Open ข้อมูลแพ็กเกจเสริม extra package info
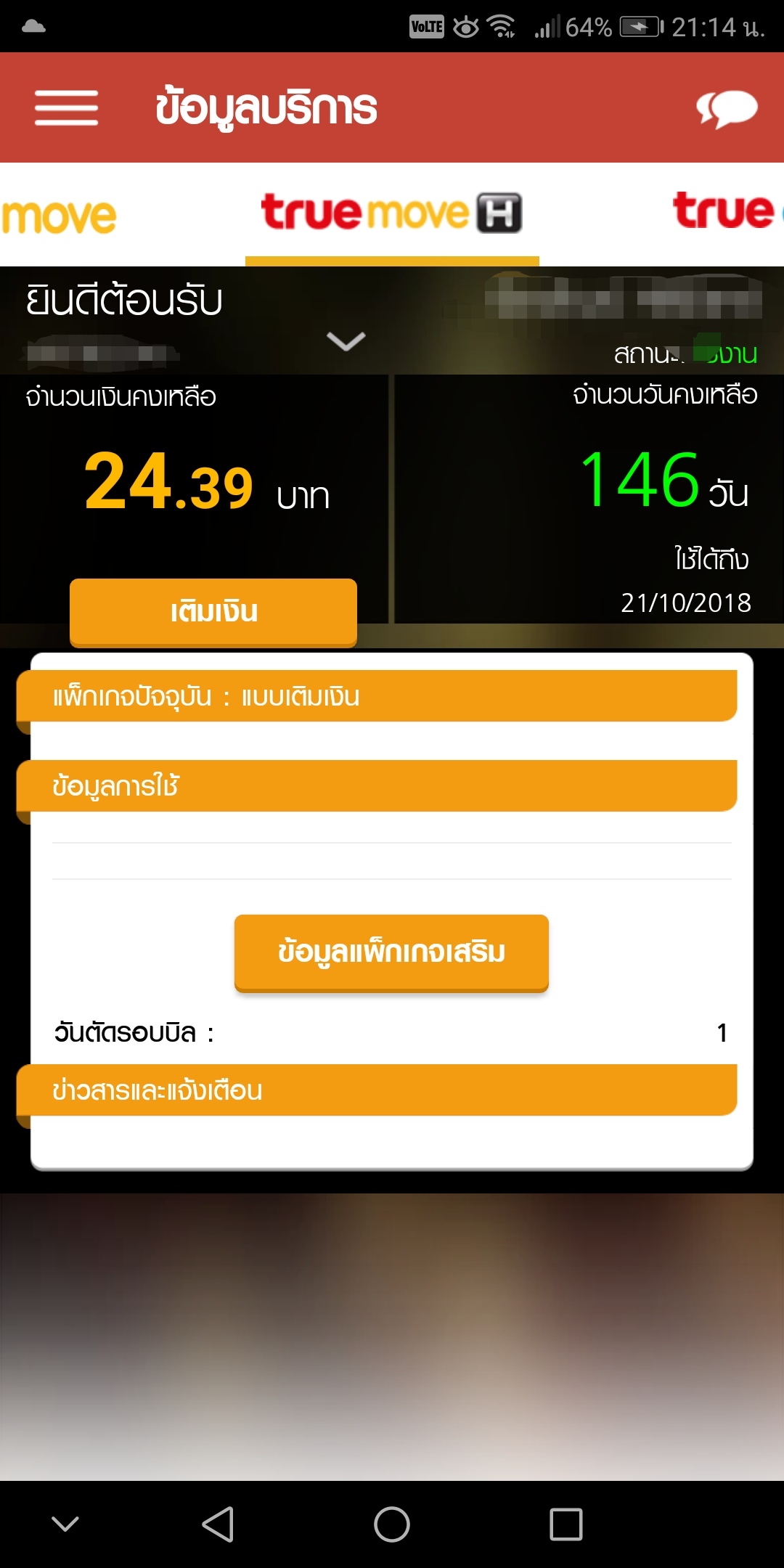Viewport: 784px width, 1568px height. coord(391,952)
